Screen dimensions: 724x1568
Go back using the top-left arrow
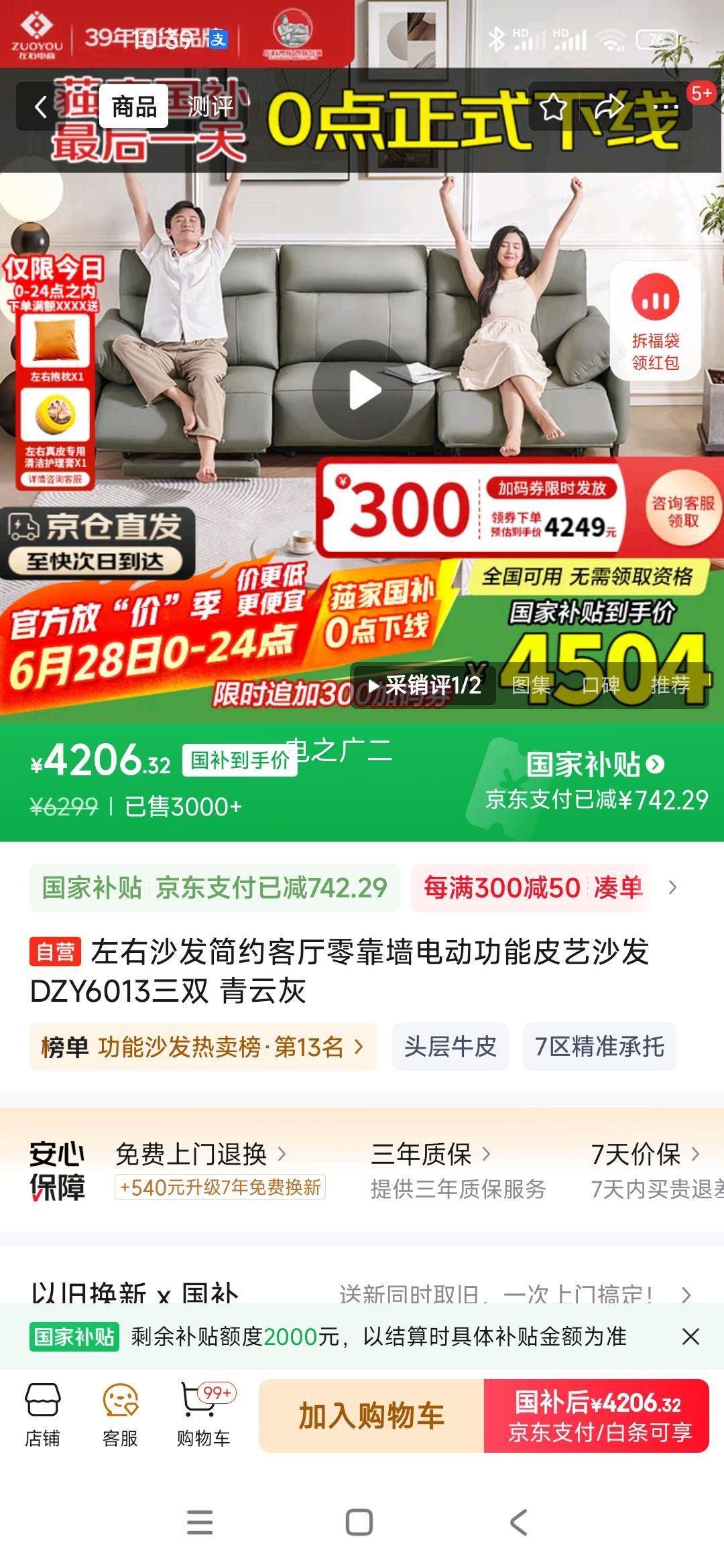tap(42, 107)
